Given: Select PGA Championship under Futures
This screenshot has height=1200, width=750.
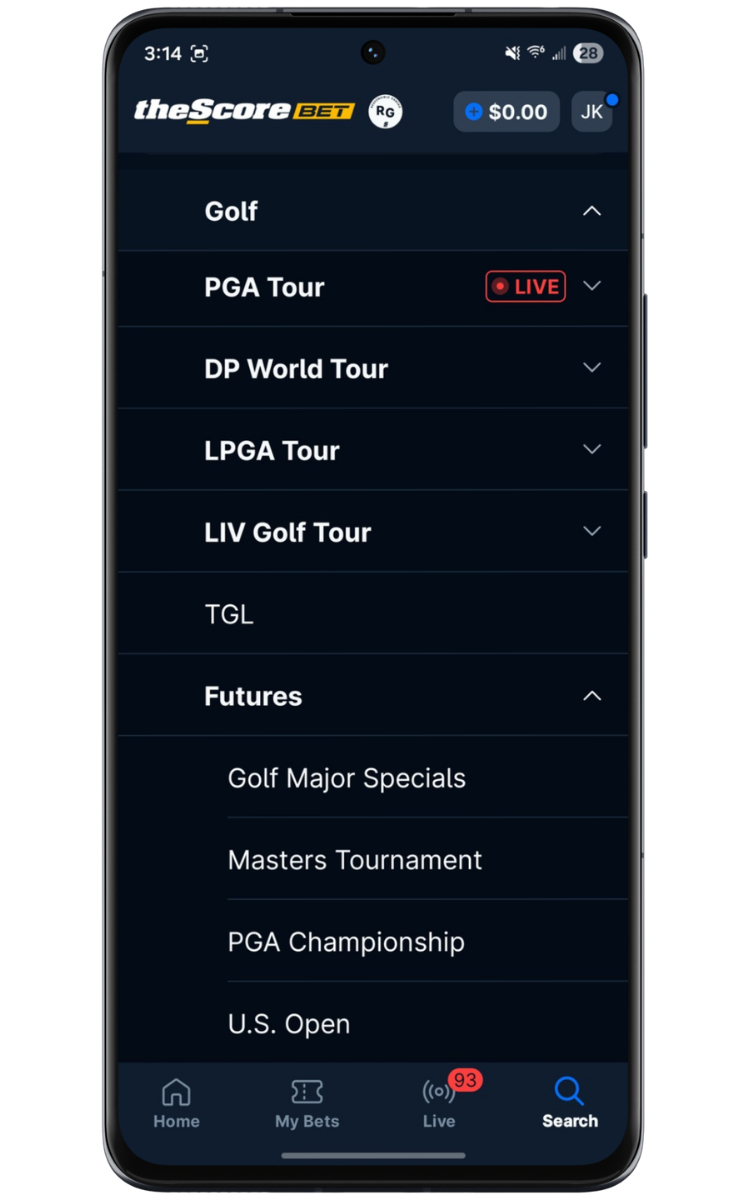Looking at the screenshot, I should (346, 942).
